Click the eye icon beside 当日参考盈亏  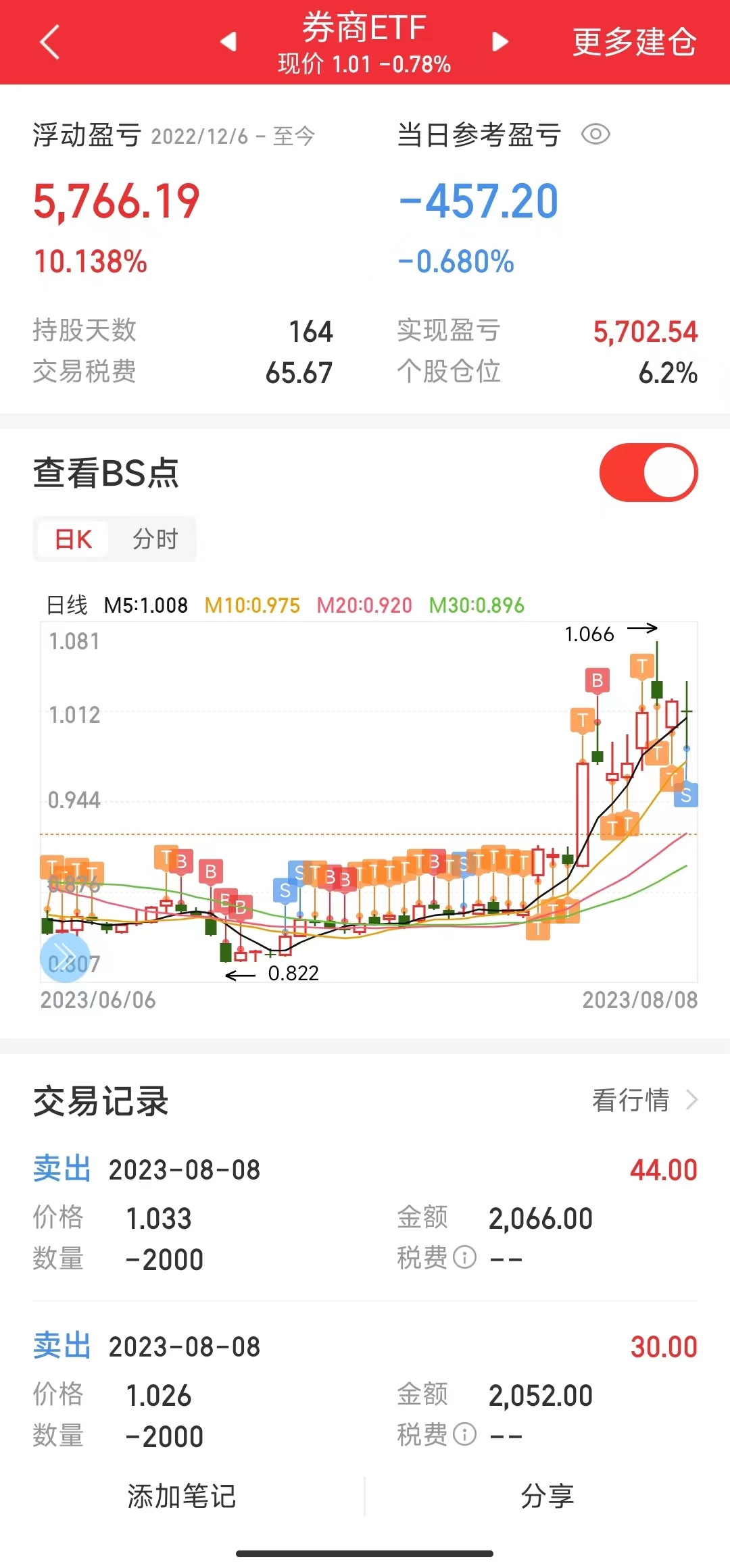pos(595,134)
